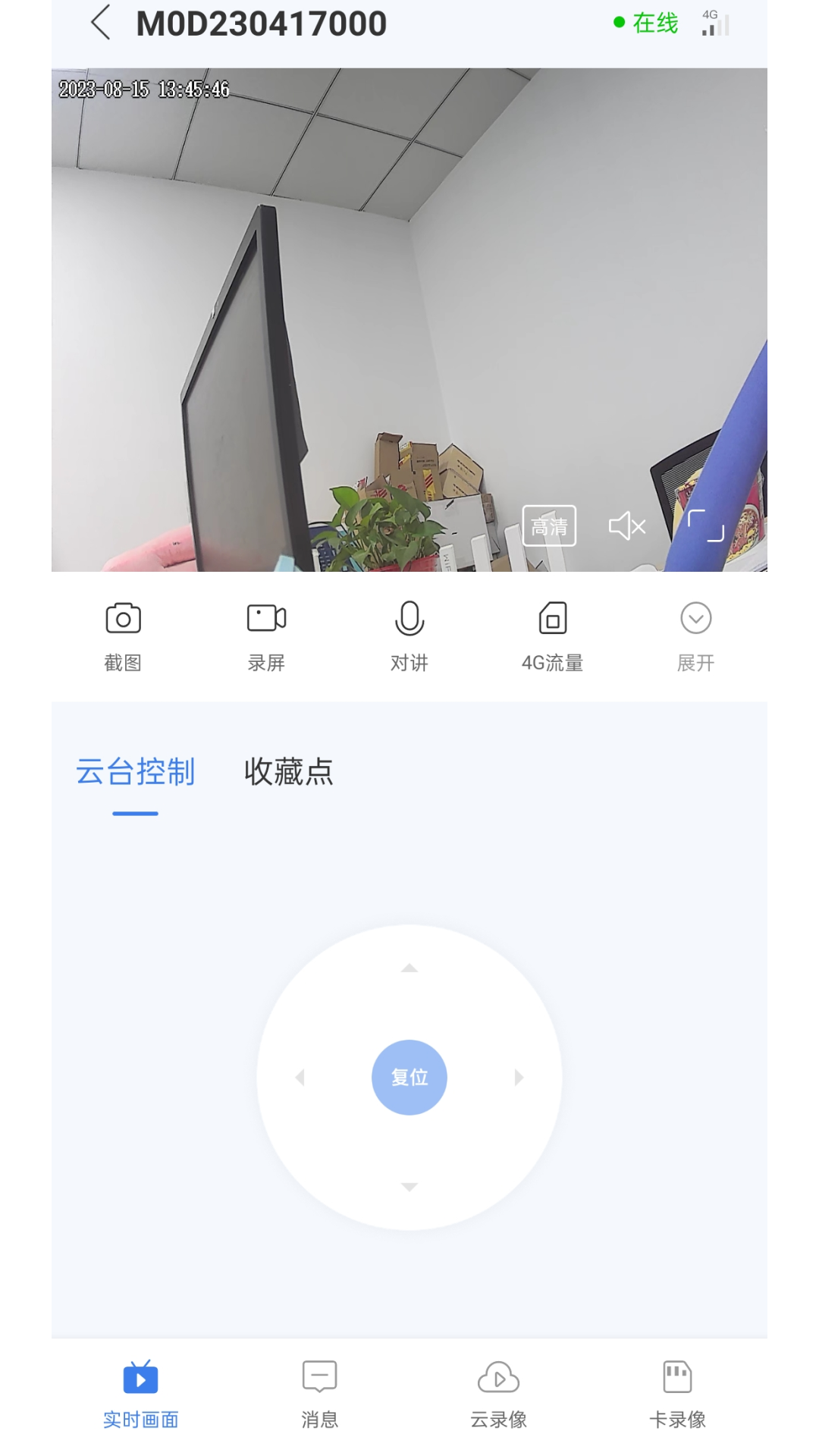Open the 对讲 intercom microphone icon

[x=409, y=635]
